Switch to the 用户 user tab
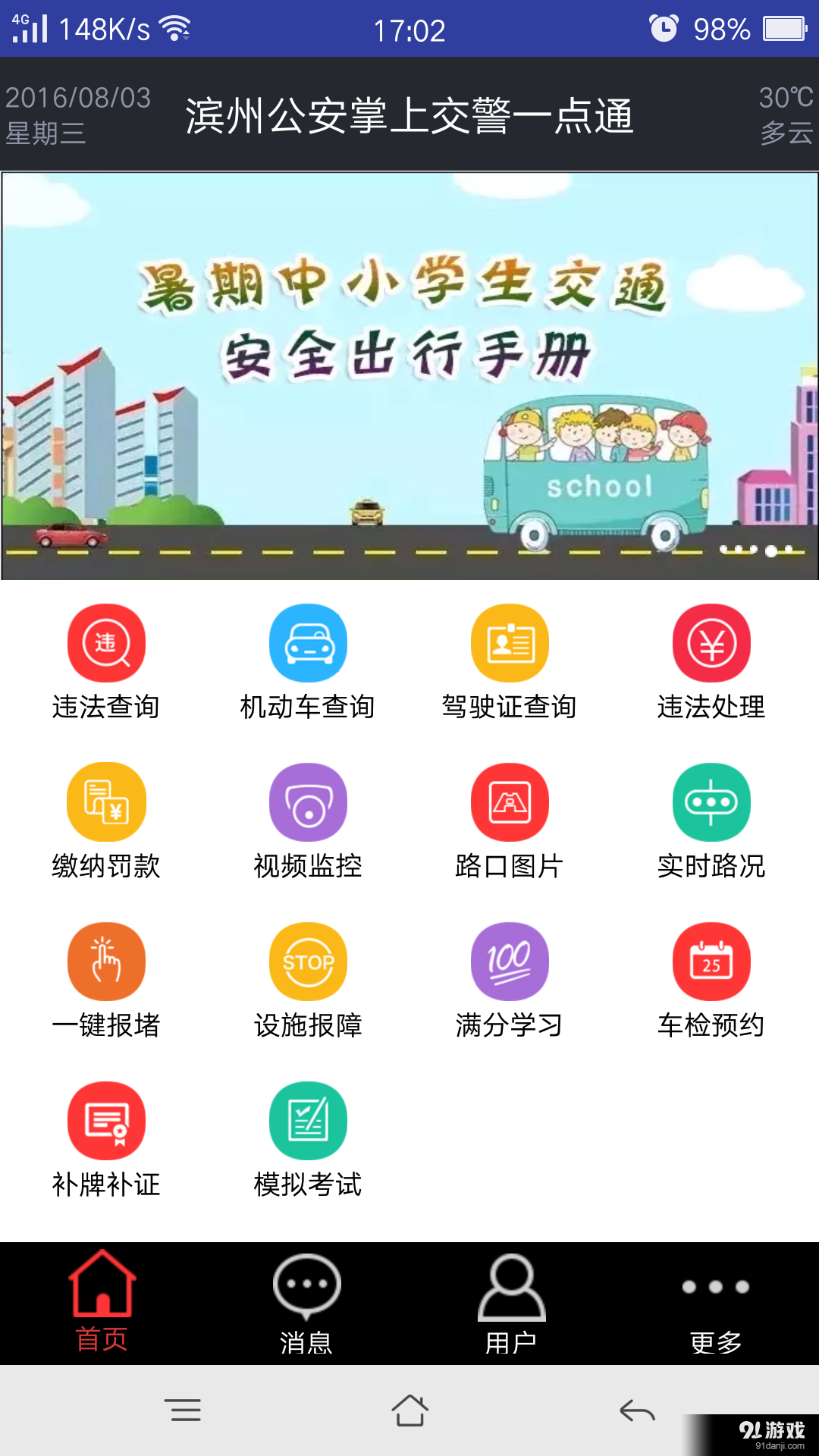This screenshot has height=1456, width=819. coord(510,1301)
